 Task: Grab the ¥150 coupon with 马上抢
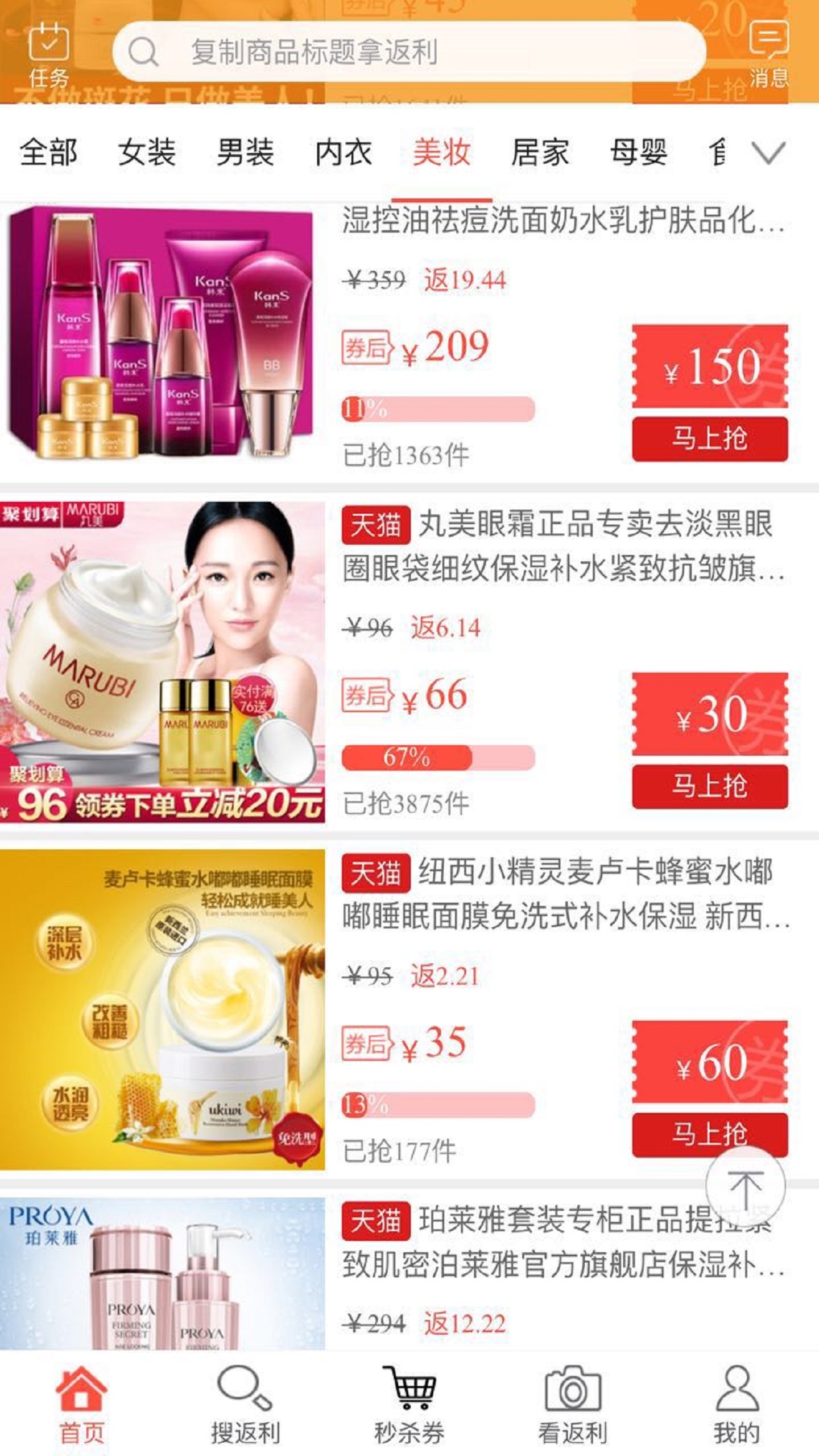[710, 439]
